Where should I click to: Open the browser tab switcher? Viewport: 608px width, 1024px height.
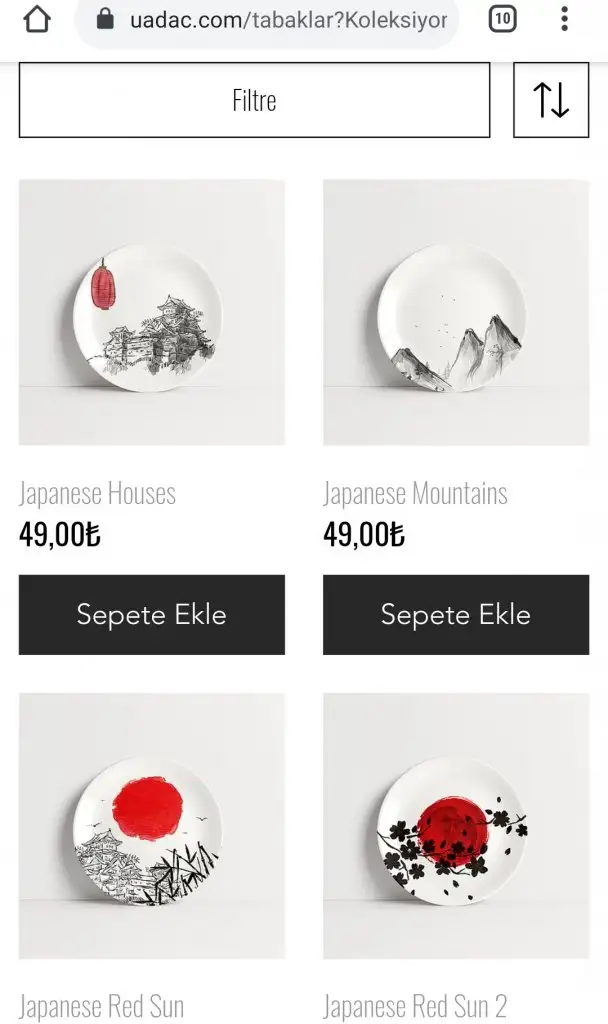click(503, 19)
